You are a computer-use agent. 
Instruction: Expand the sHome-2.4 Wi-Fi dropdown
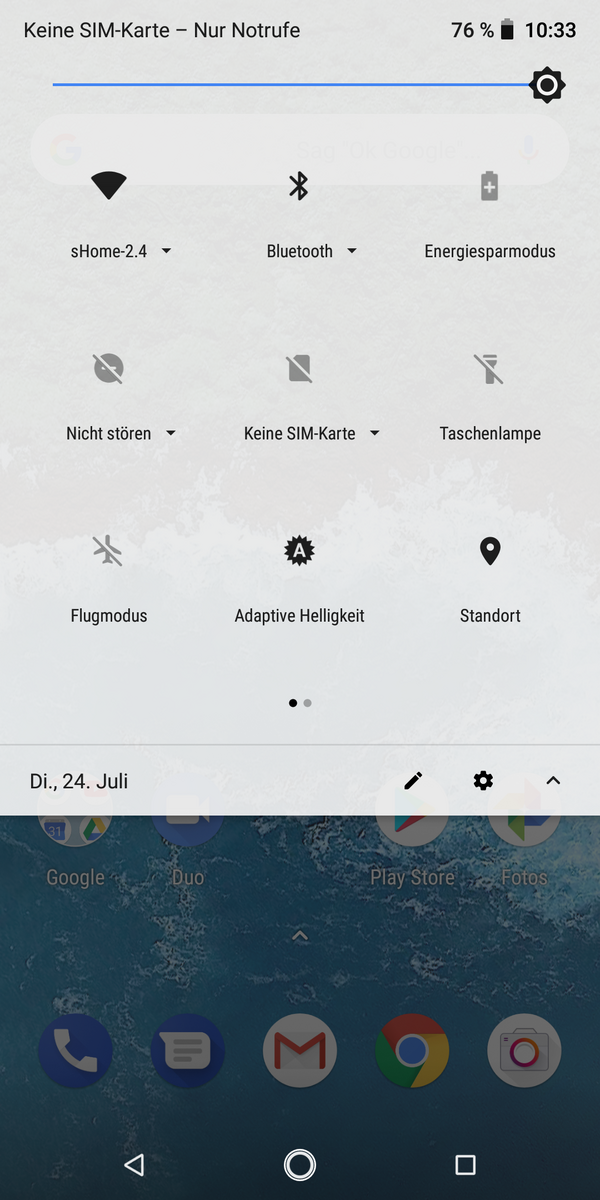[x=166, y=251]
